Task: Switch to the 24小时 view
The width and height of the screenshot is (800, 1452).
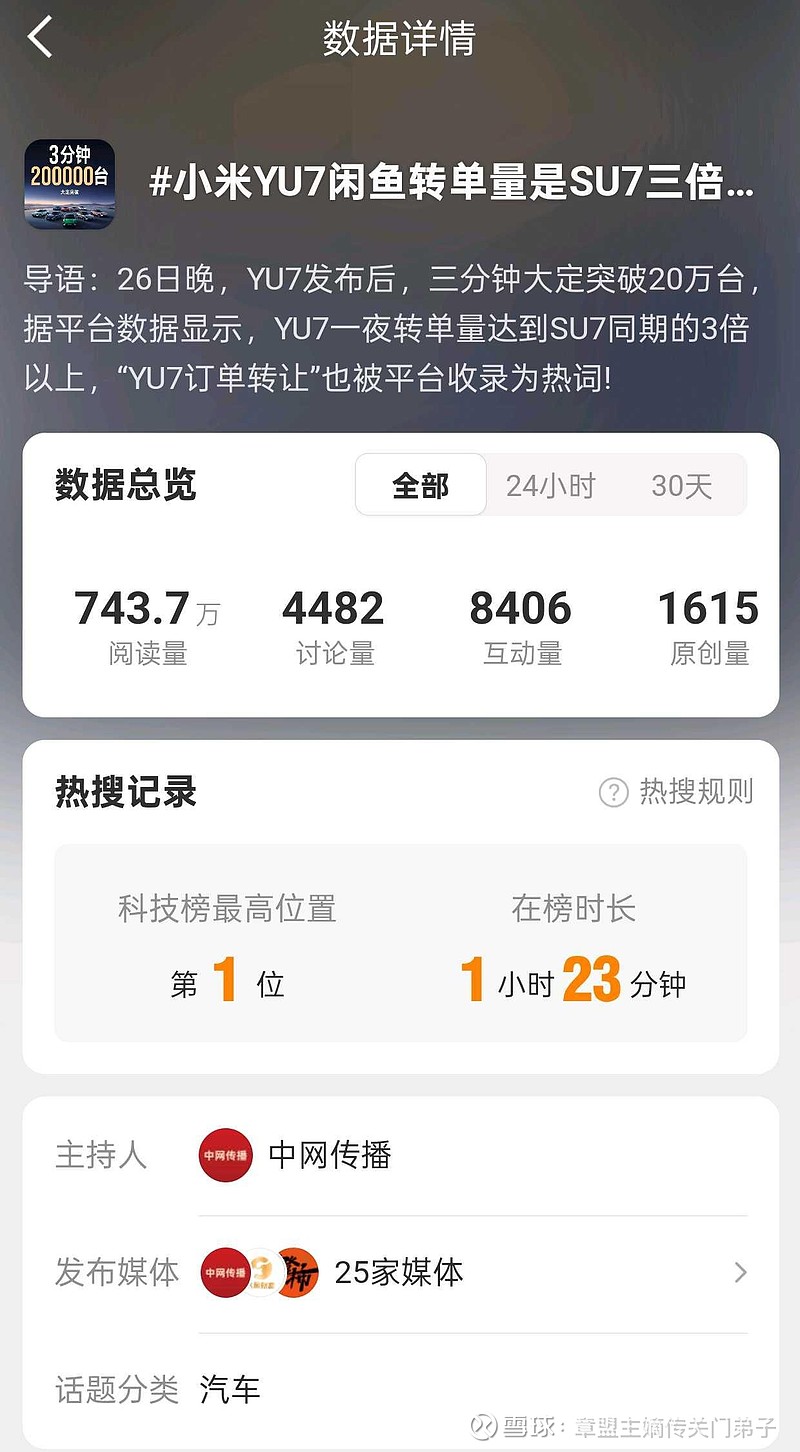Action: tap(552, 484)
